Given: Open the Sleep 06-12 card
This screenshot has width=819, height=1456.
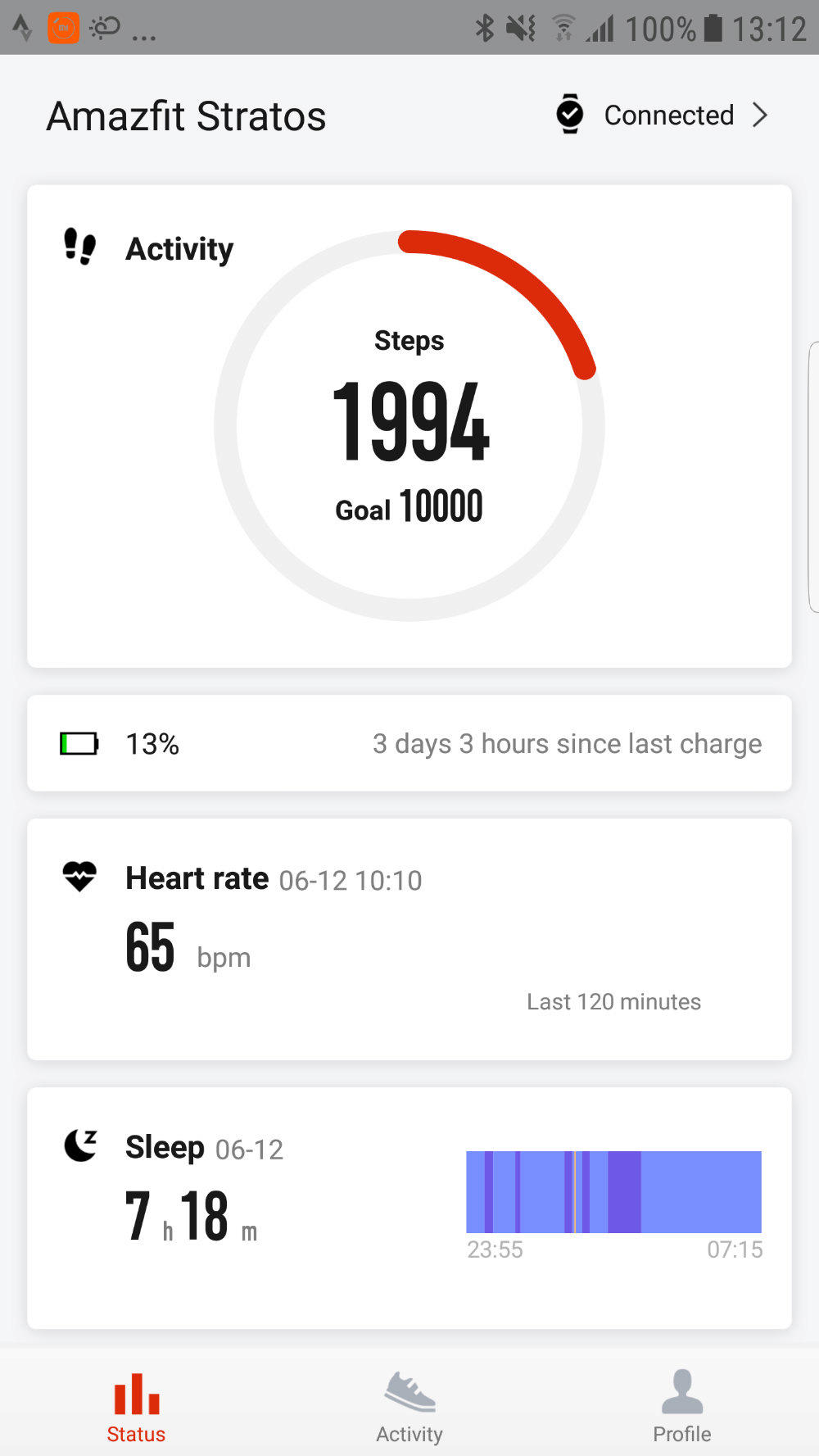Looking at the screenshot, I should [409, 1208].
